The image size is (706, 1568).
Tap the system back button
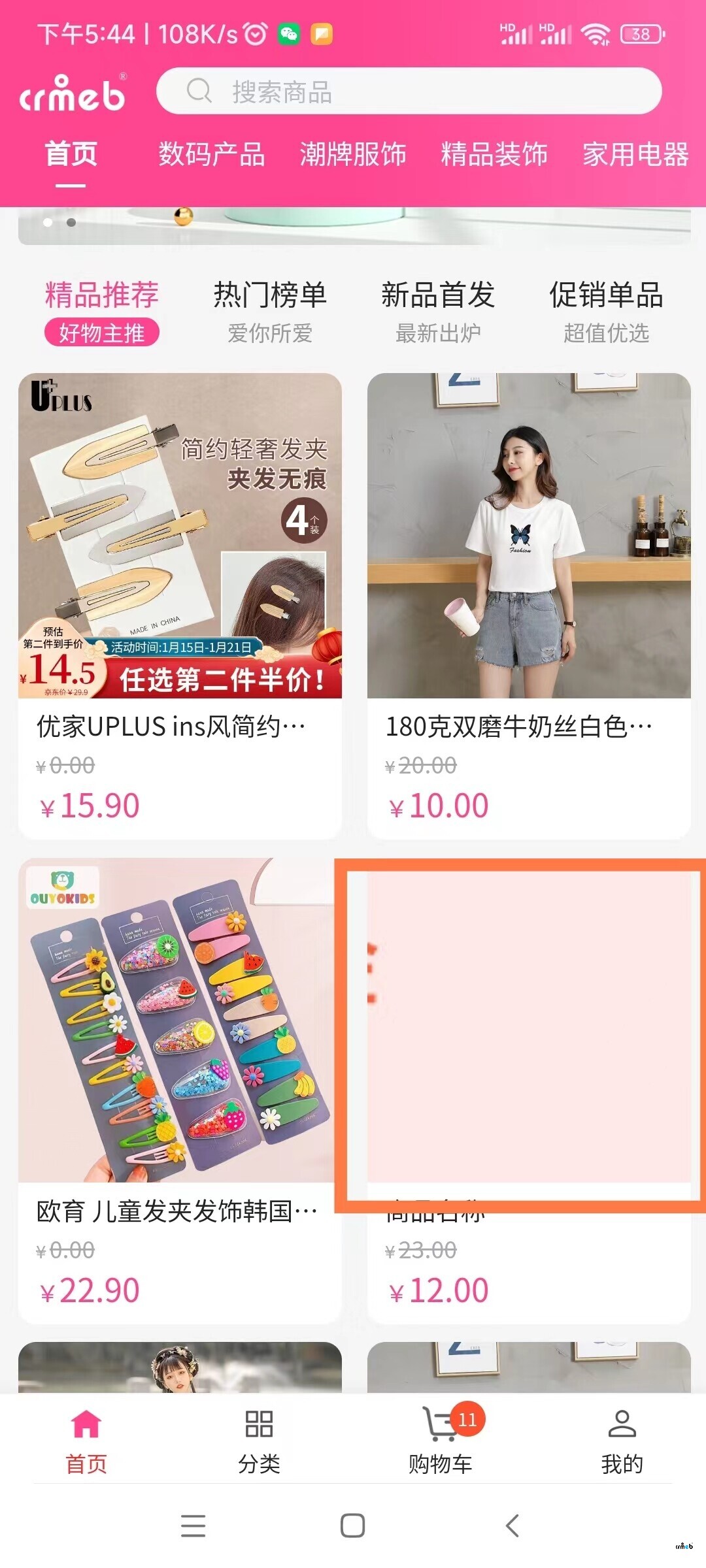[513, 1526]
